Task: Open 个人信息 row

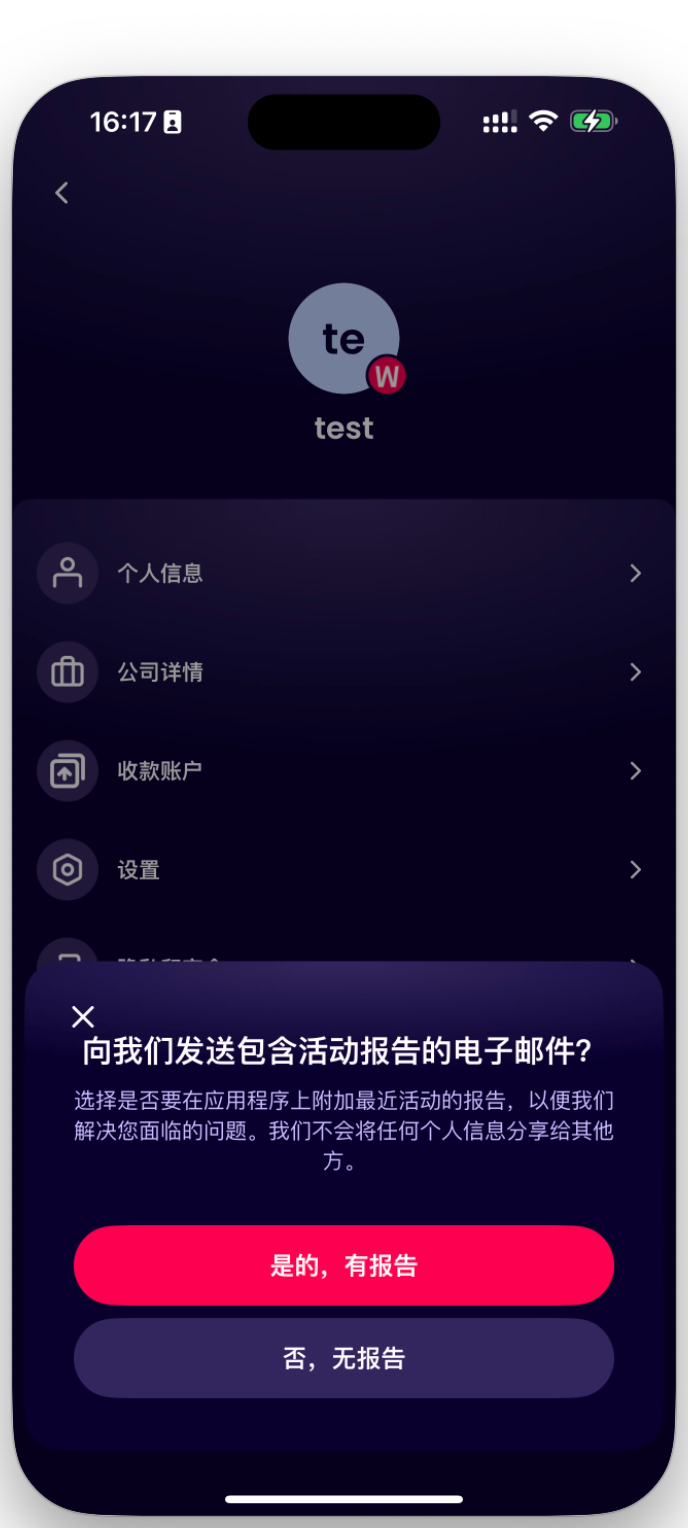Action: [x=343, y=573]
